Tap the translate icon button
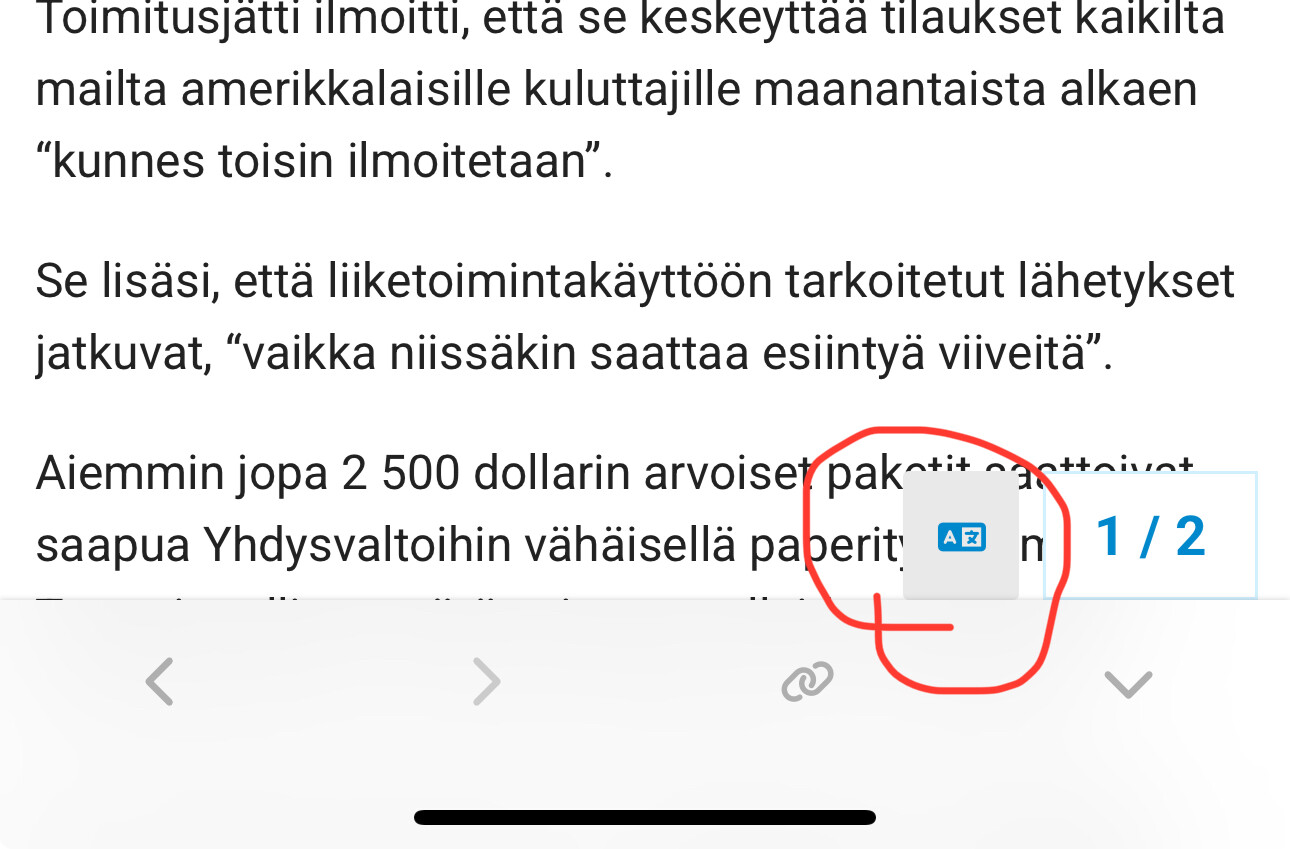Viewport: 1290px width, 849px height. click(x=961, y=537)
